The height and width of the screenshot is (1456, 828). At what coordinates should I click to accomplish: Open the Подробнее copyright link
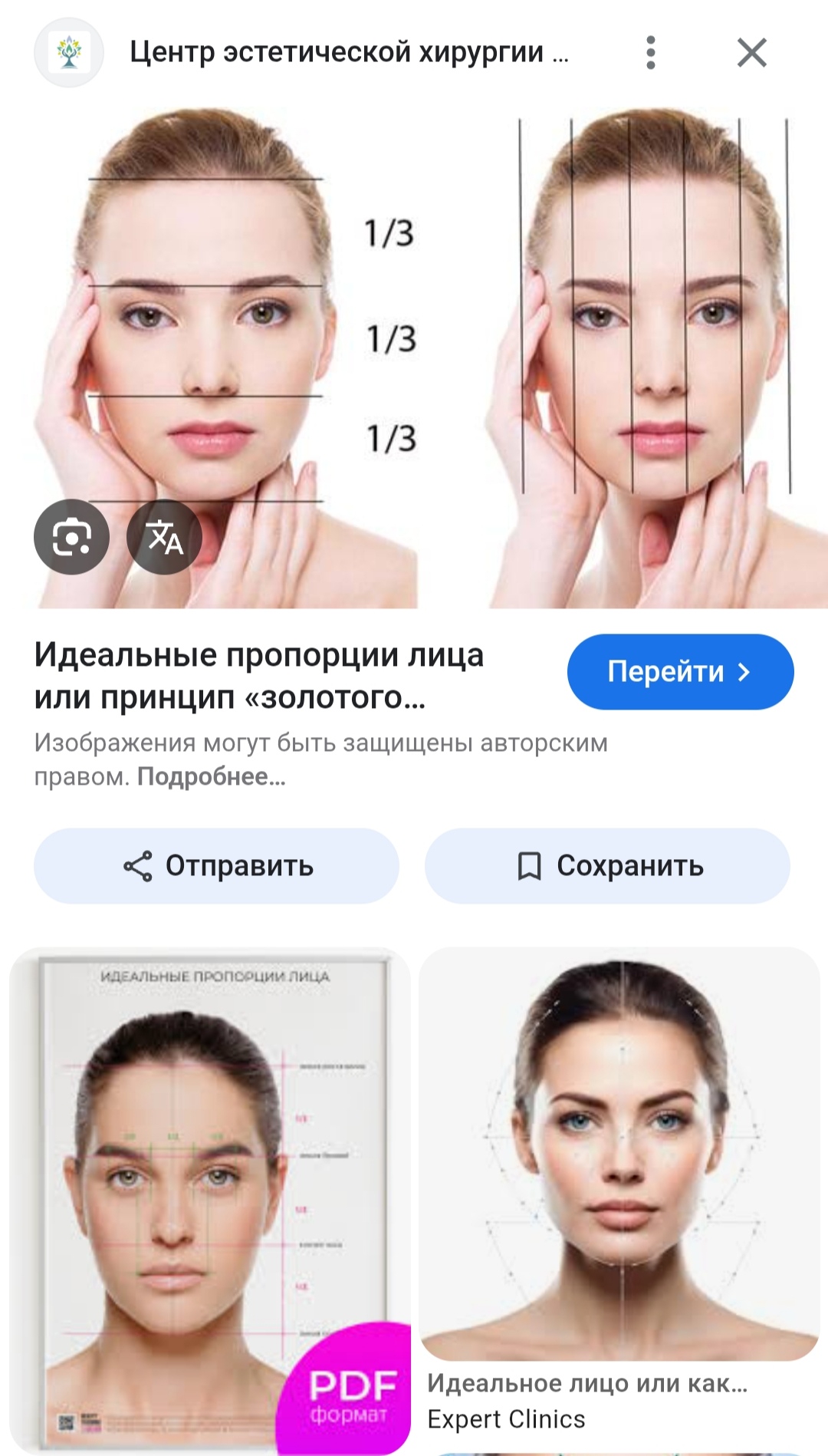211,776
